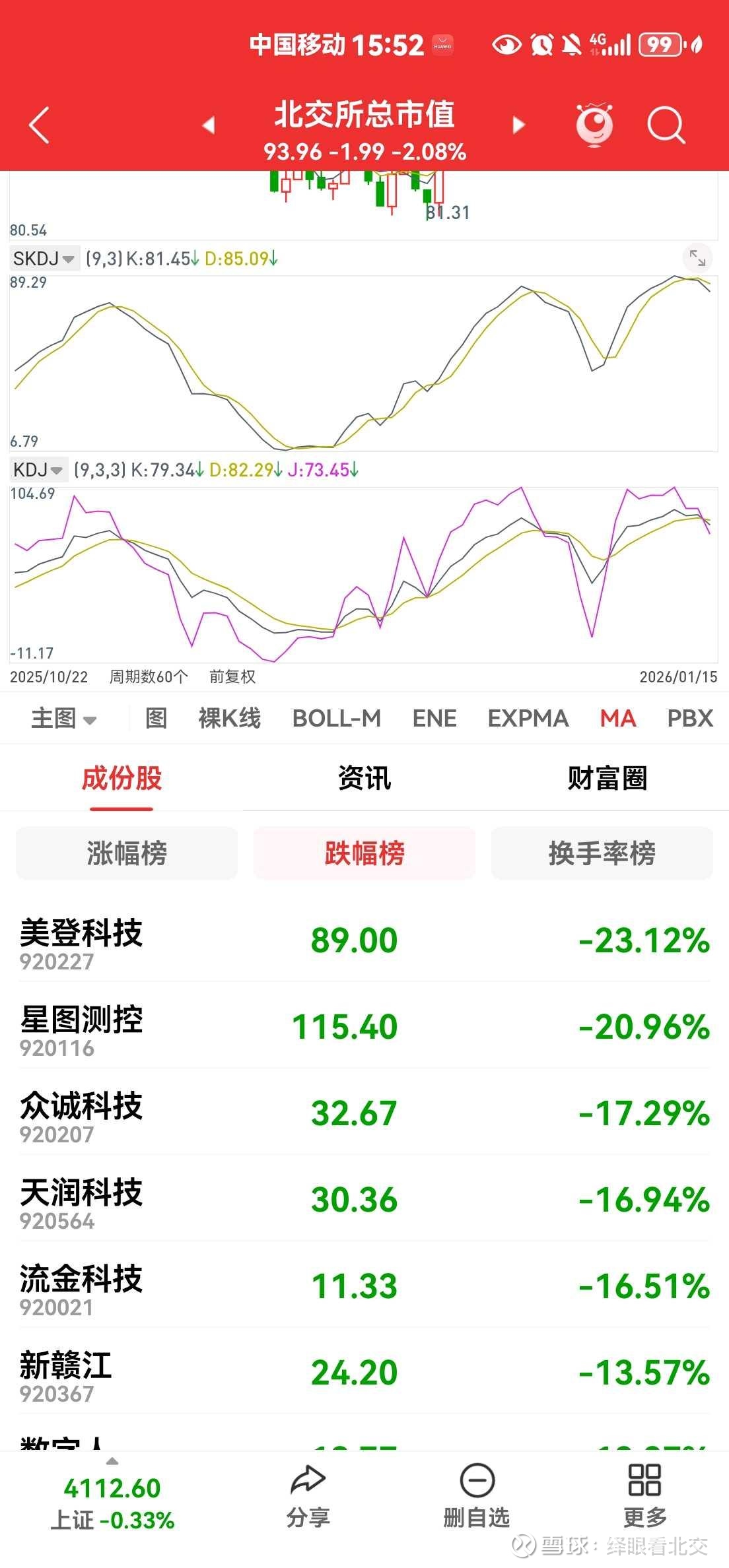Enlarge the chart to full screen
729x1568 pixels.
coord(697,258)
